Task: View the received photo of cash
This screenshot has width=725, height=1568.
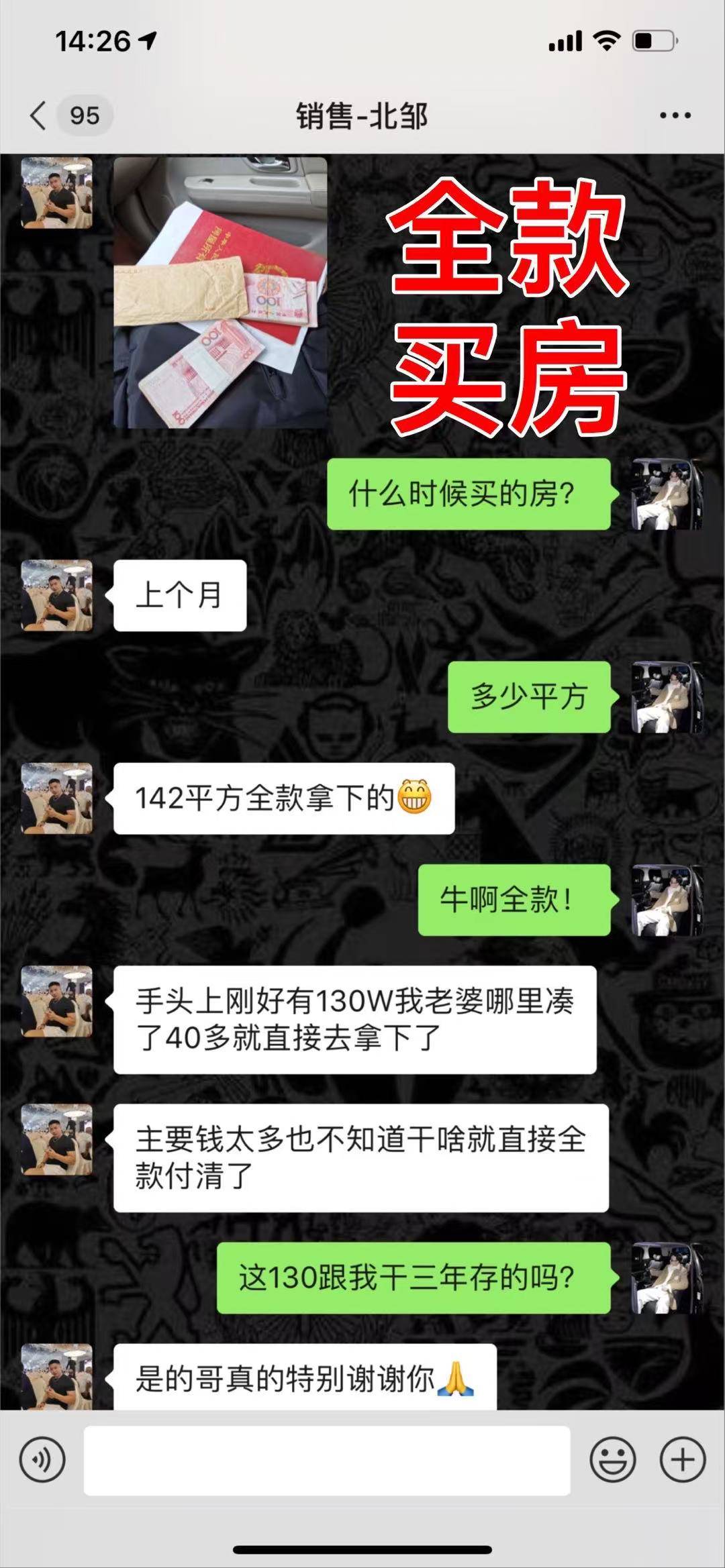Action: [x=220, y=293]
